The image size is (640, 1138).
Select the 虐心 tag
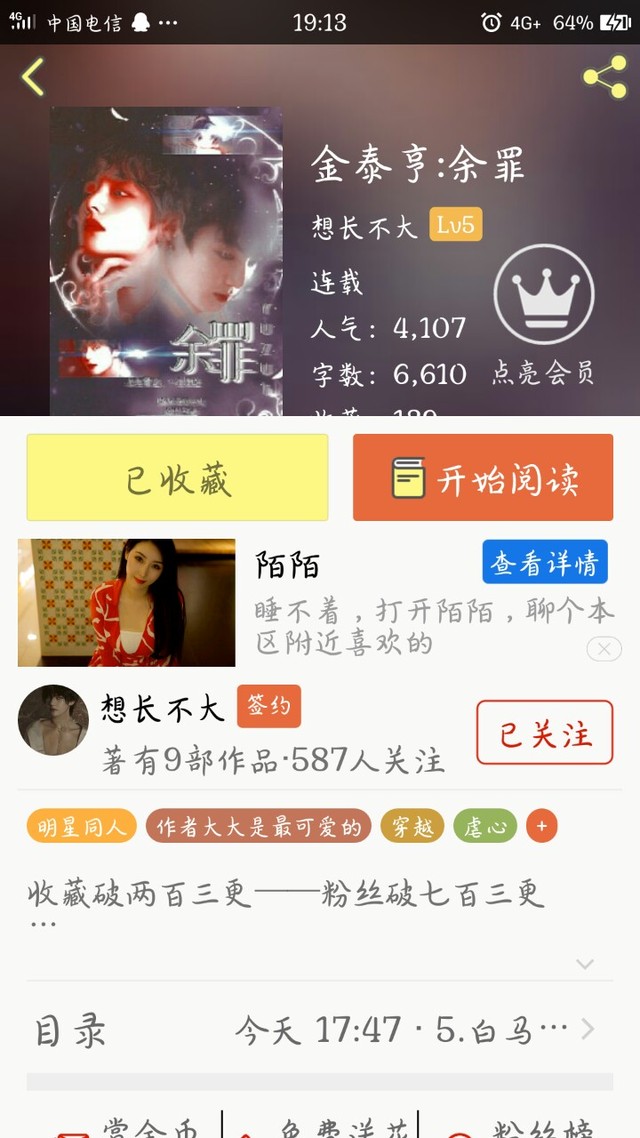click(485, 827)
